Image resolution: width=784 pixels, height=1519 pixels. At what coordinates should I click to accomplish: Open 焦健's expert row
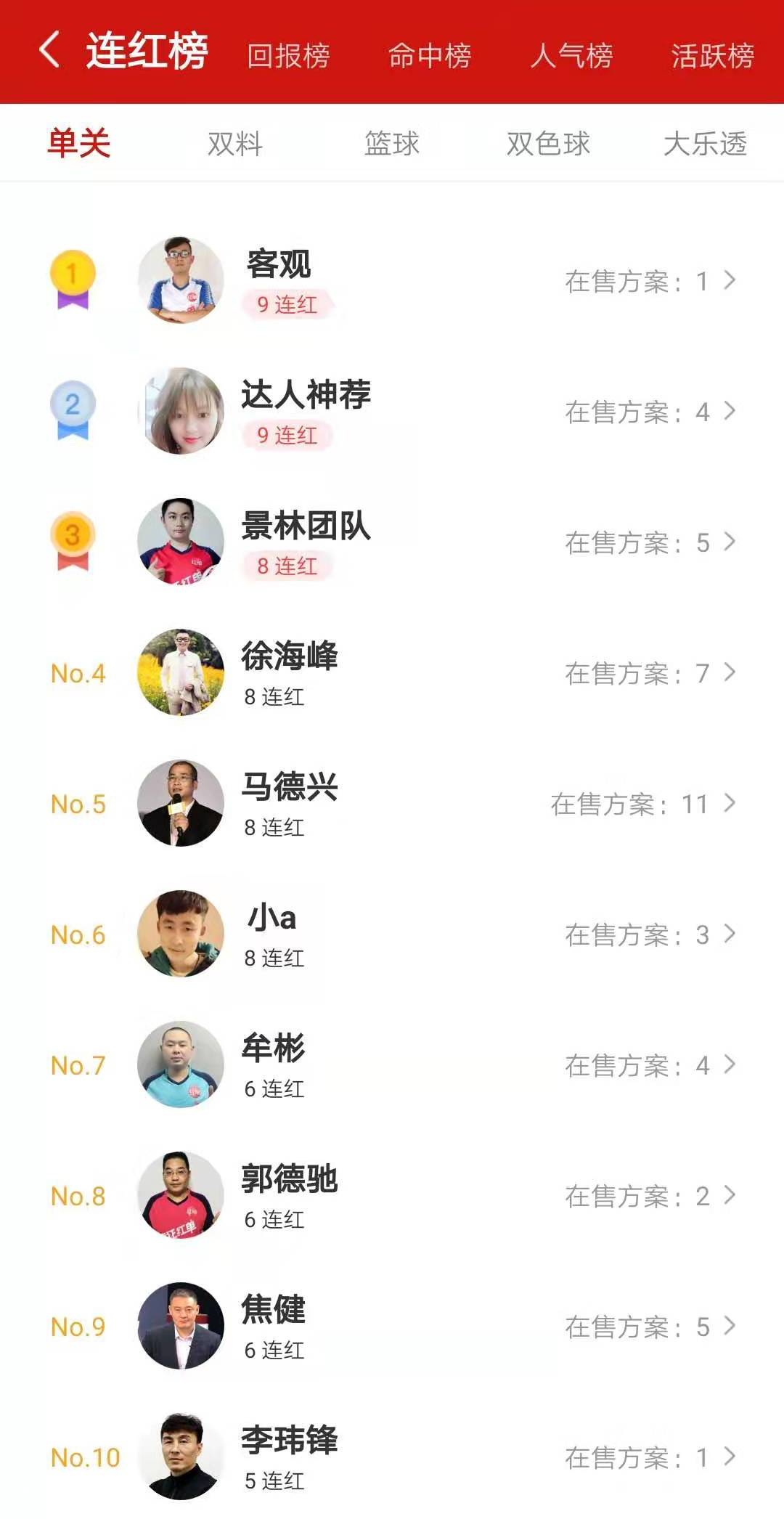click(392, 1326)
